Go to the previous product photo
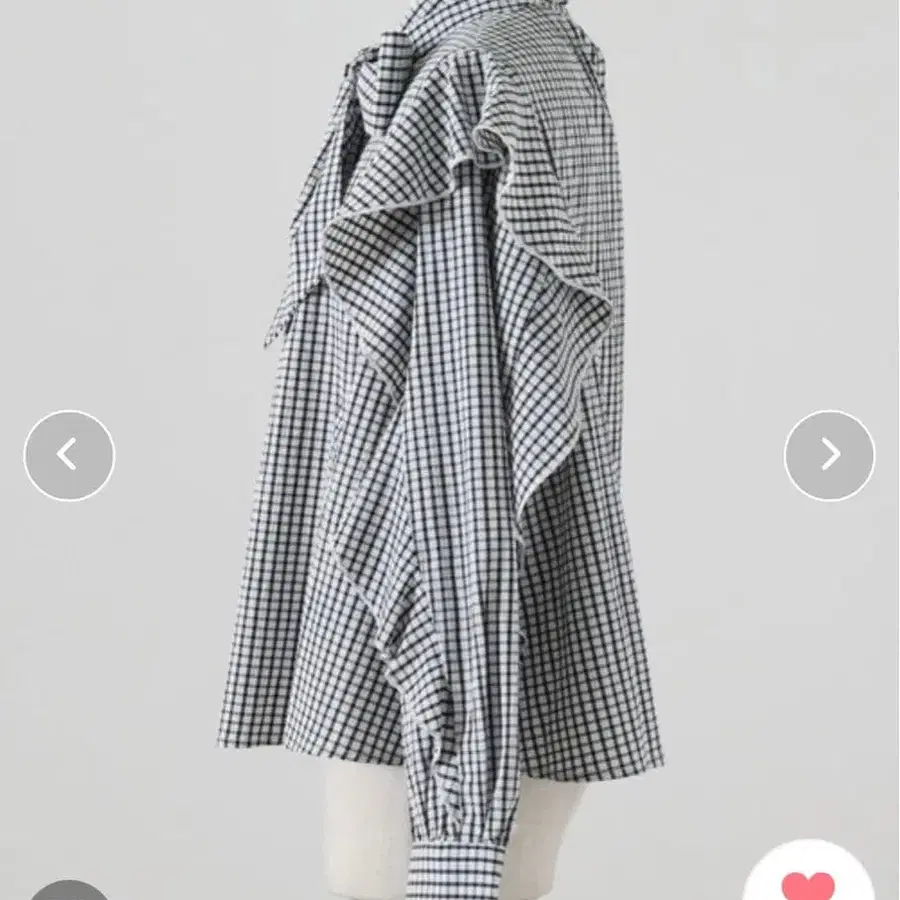Viewport: 900px width, 900px height. click(x=69, y=455)
